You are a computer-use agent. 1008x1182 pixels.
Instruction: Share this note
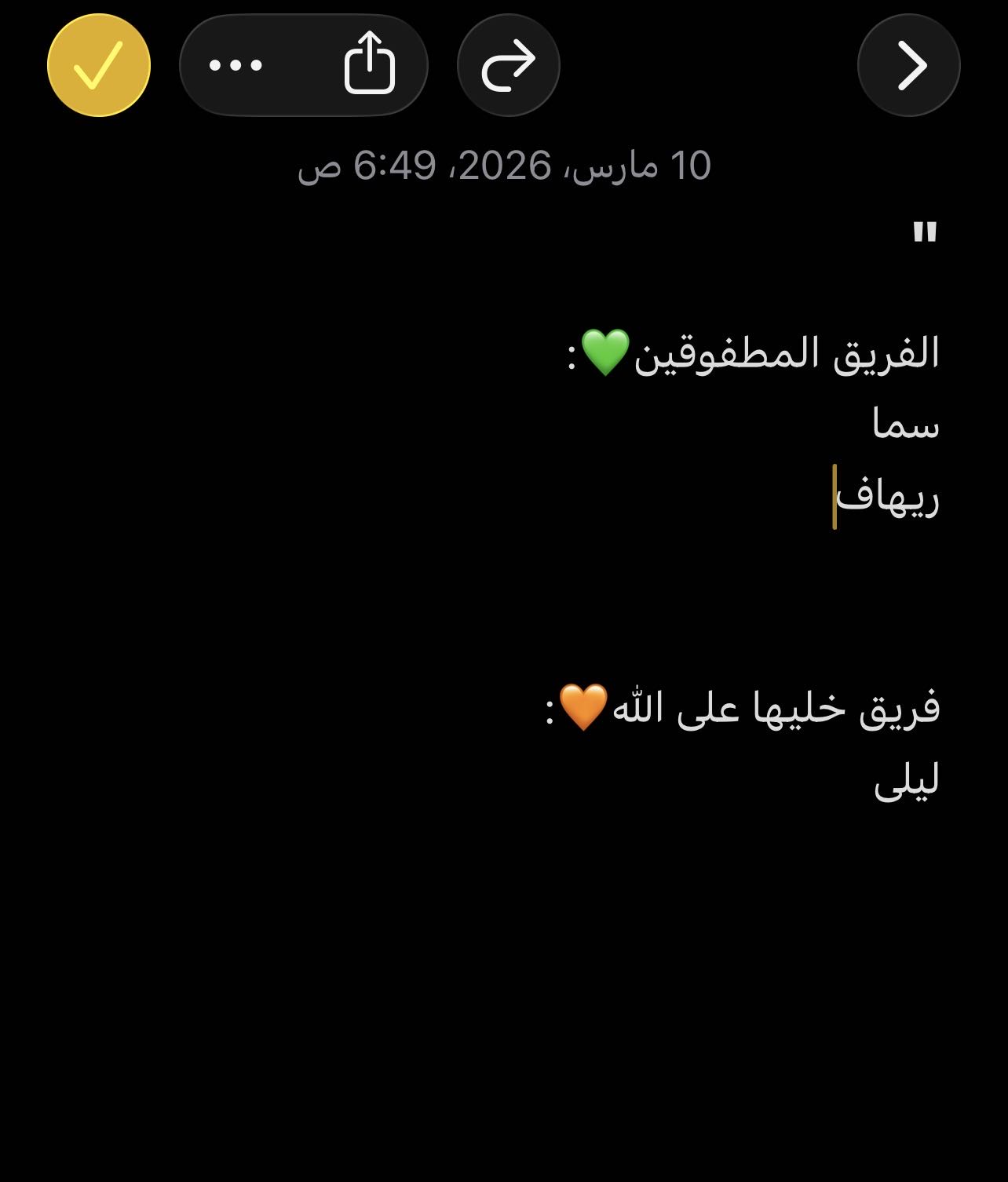(369, 64)
